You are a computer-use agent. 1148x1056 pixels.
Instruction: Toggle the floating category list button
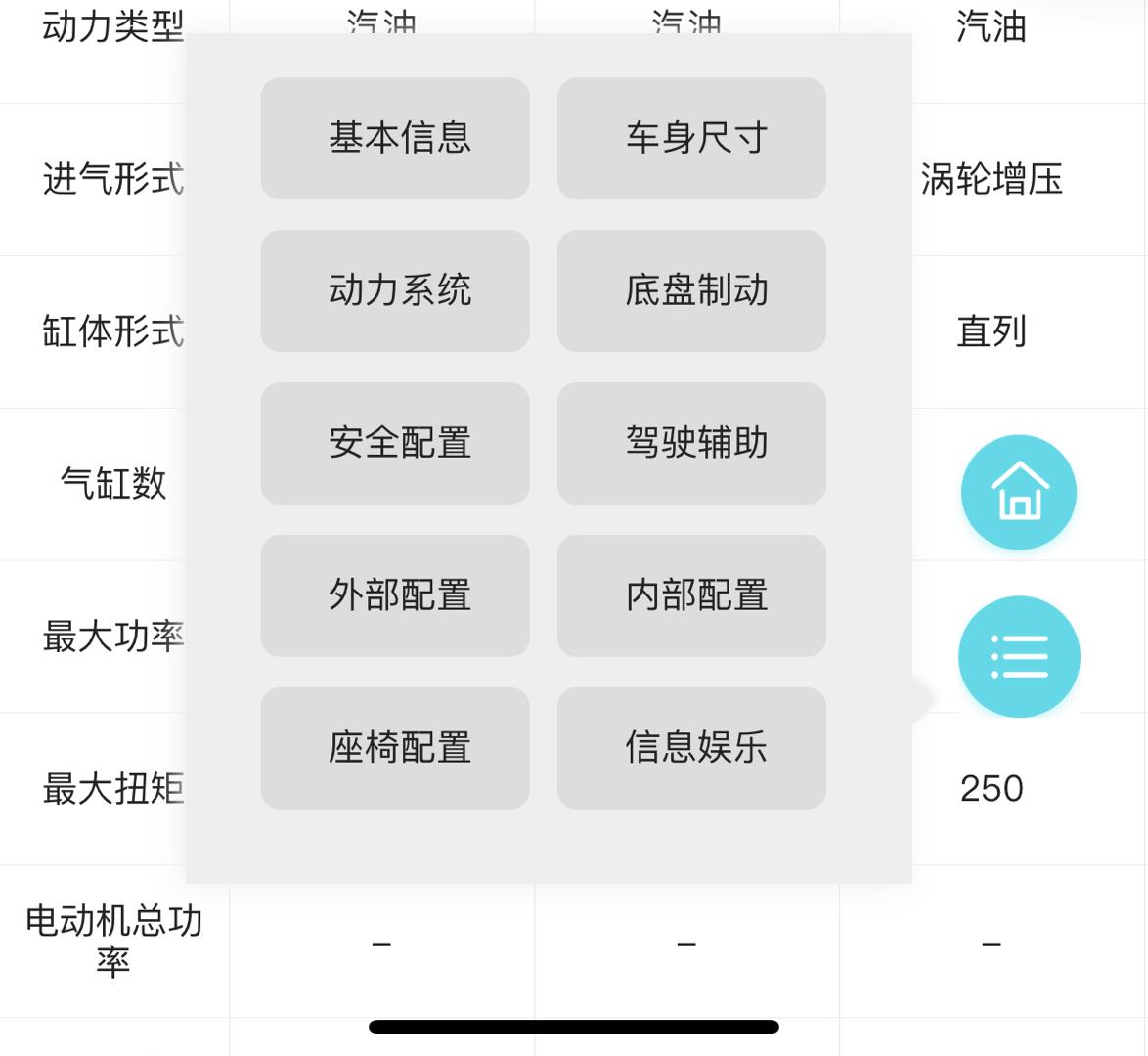pos(1018,656)
